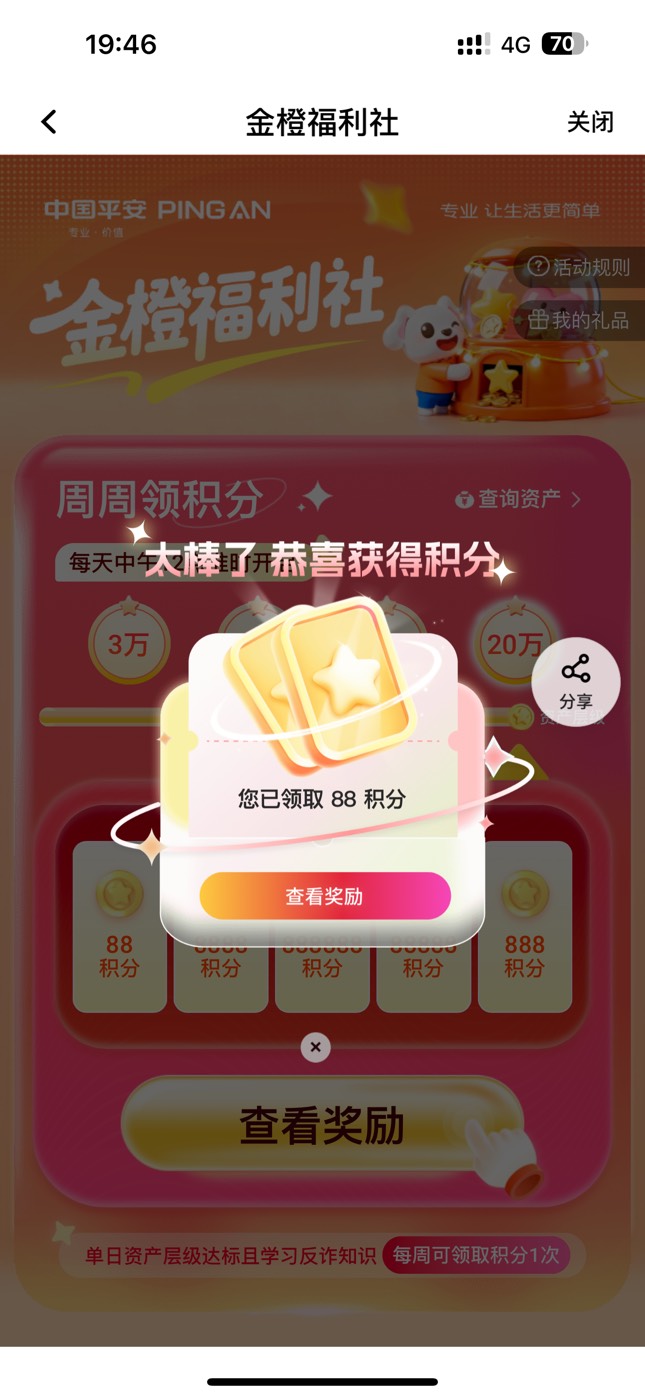Open the 分享 share button
The width and height of the screenshot is (645, 1398).
point(576,682)
